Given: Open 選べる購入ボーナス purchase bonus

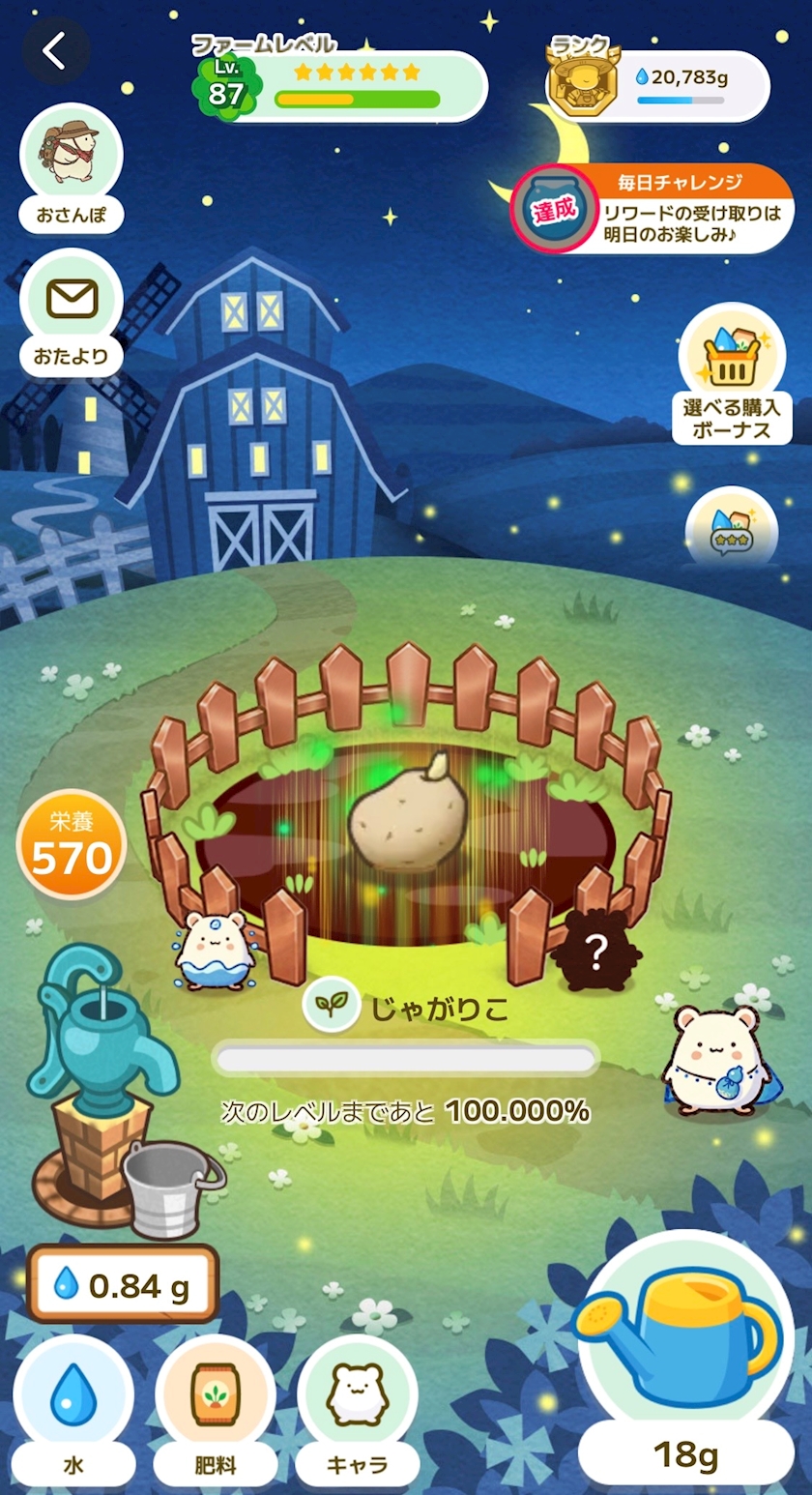Looking at the screenshot, I should click(732, 374).
